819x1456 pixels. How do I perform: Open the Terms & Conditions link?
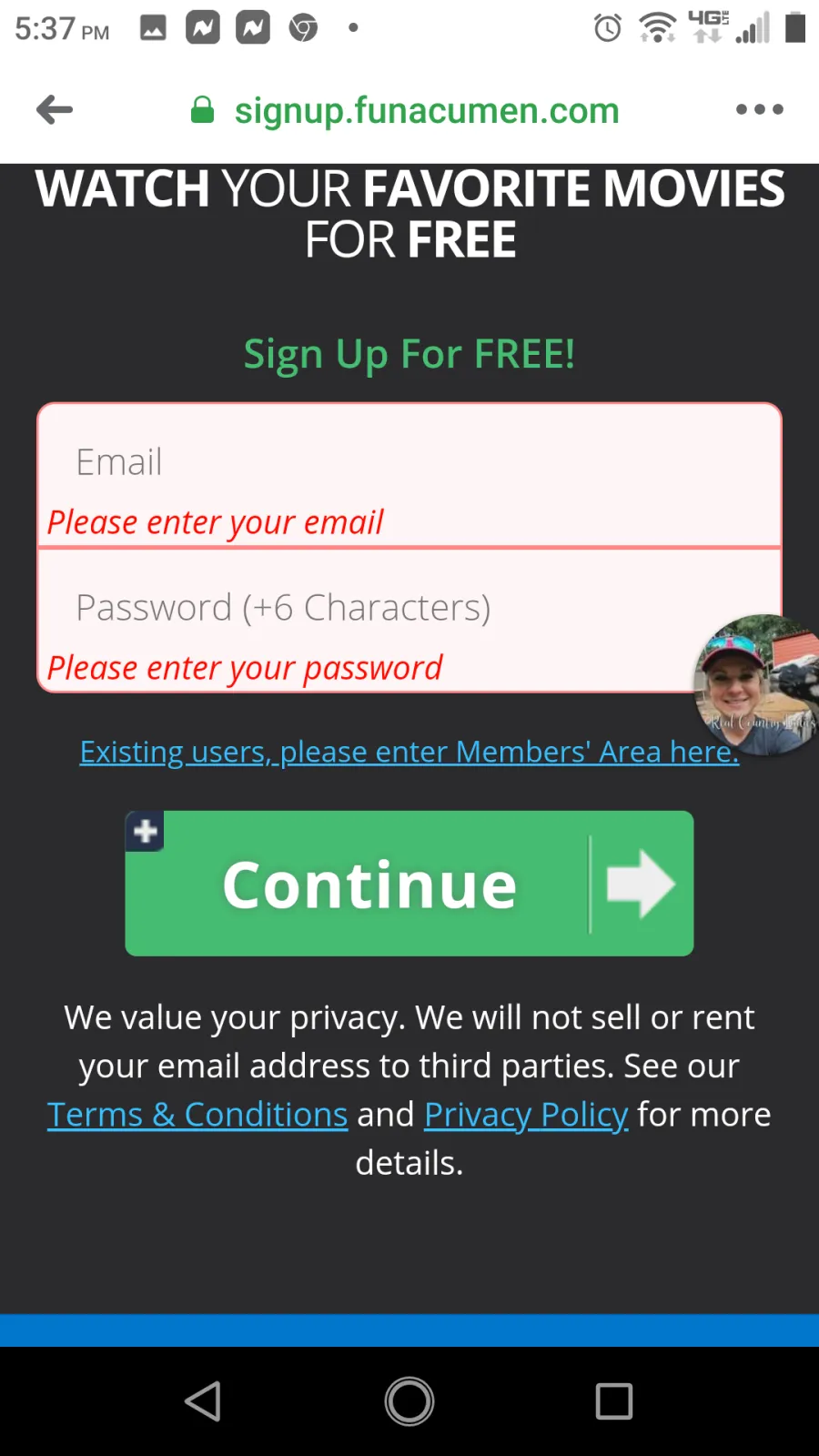197,1114
